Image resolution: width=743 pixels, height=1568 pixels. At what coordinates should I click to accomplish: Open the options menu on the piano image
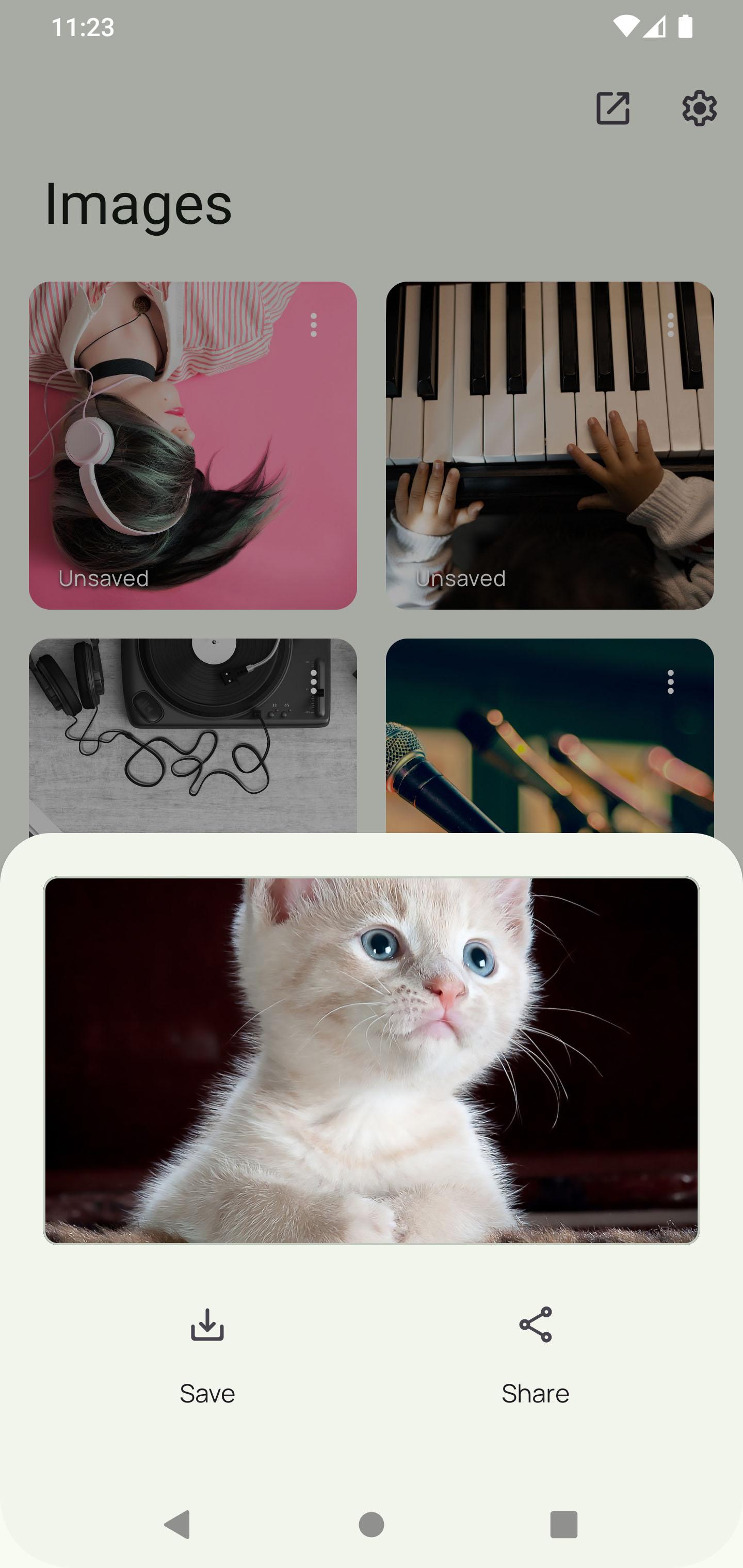671,325
